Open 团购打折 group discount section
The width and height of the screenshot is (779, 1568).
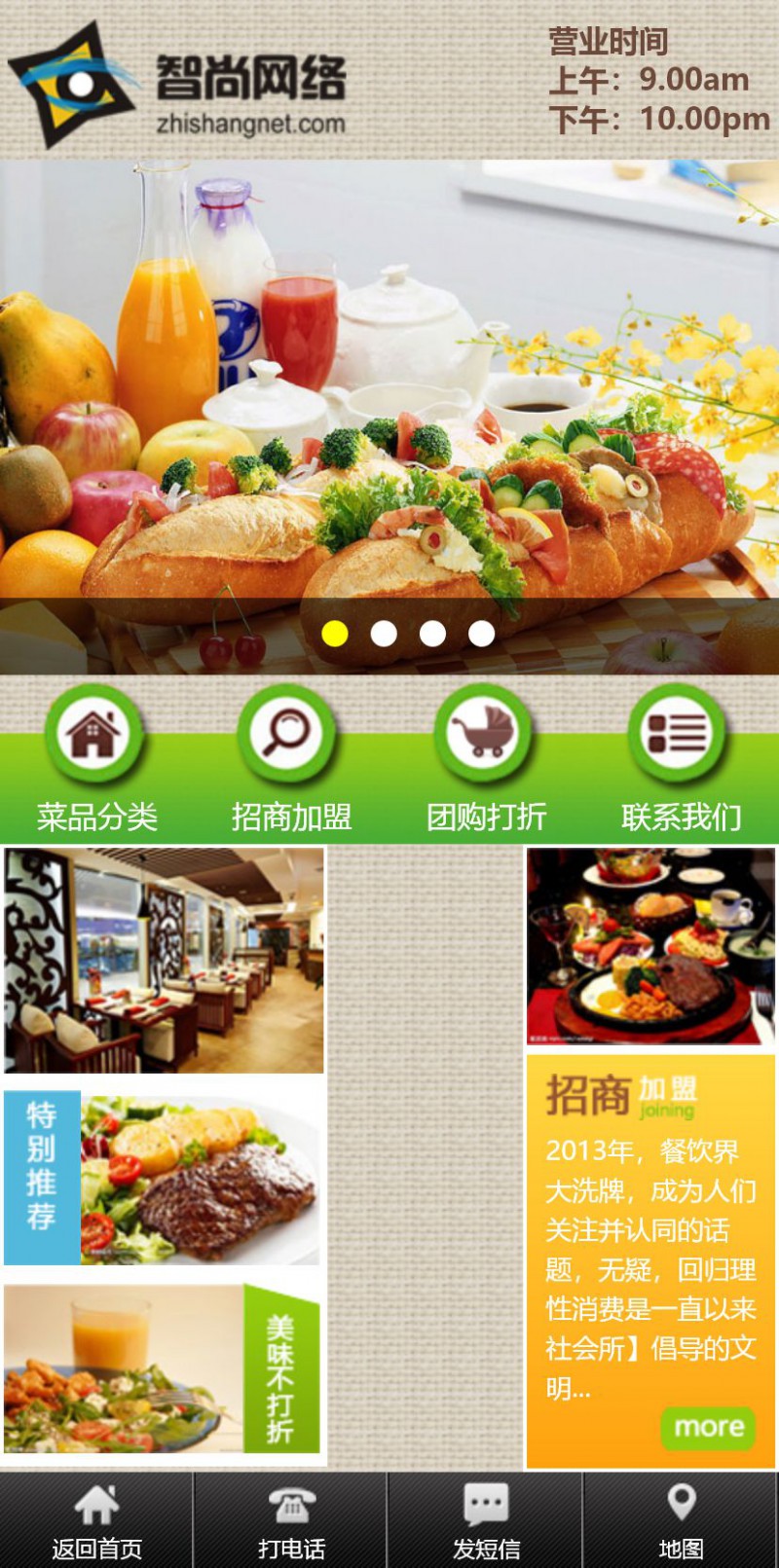click(486, 759)
